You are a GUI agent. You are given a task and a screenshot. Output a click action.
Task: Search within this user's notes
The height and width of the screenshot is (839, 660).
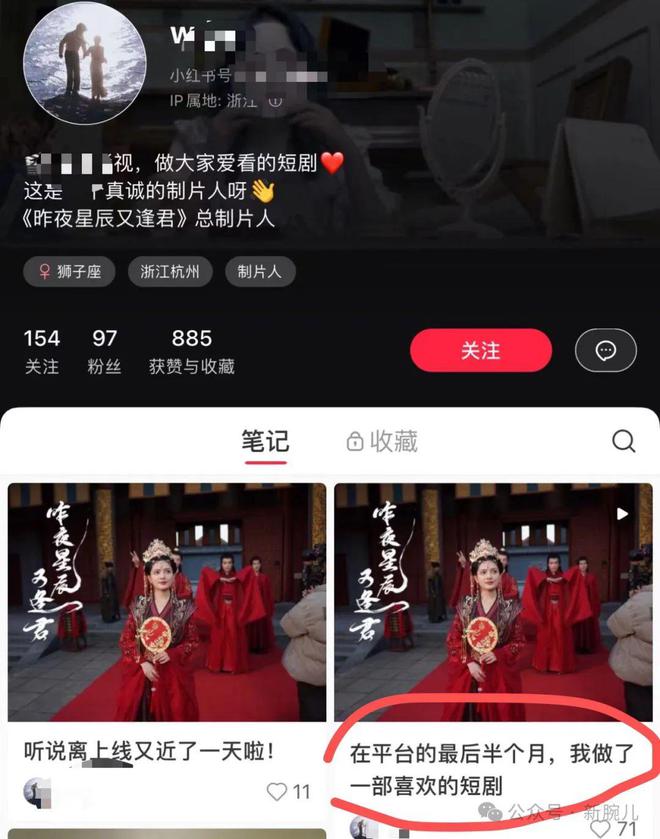[623, 441]
